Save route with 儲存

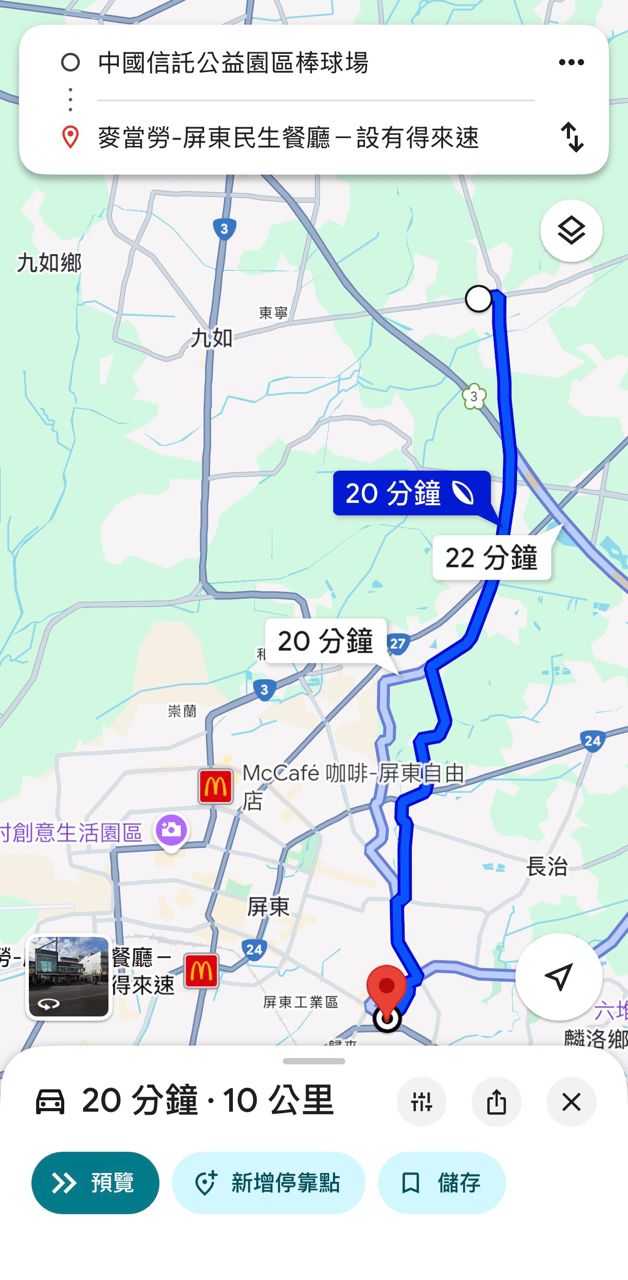(441, 1183)
